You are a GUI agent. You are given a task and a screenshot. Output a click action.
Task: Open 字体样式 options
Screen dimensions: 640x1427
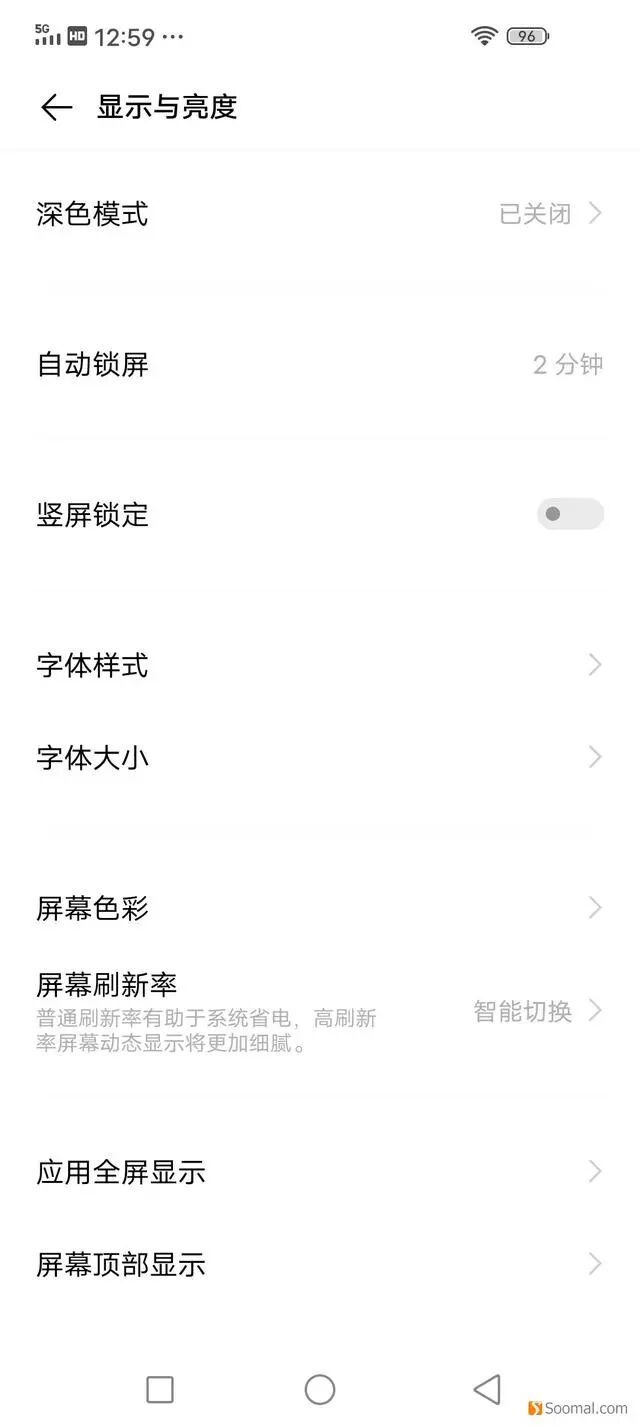tap(320, 665)
